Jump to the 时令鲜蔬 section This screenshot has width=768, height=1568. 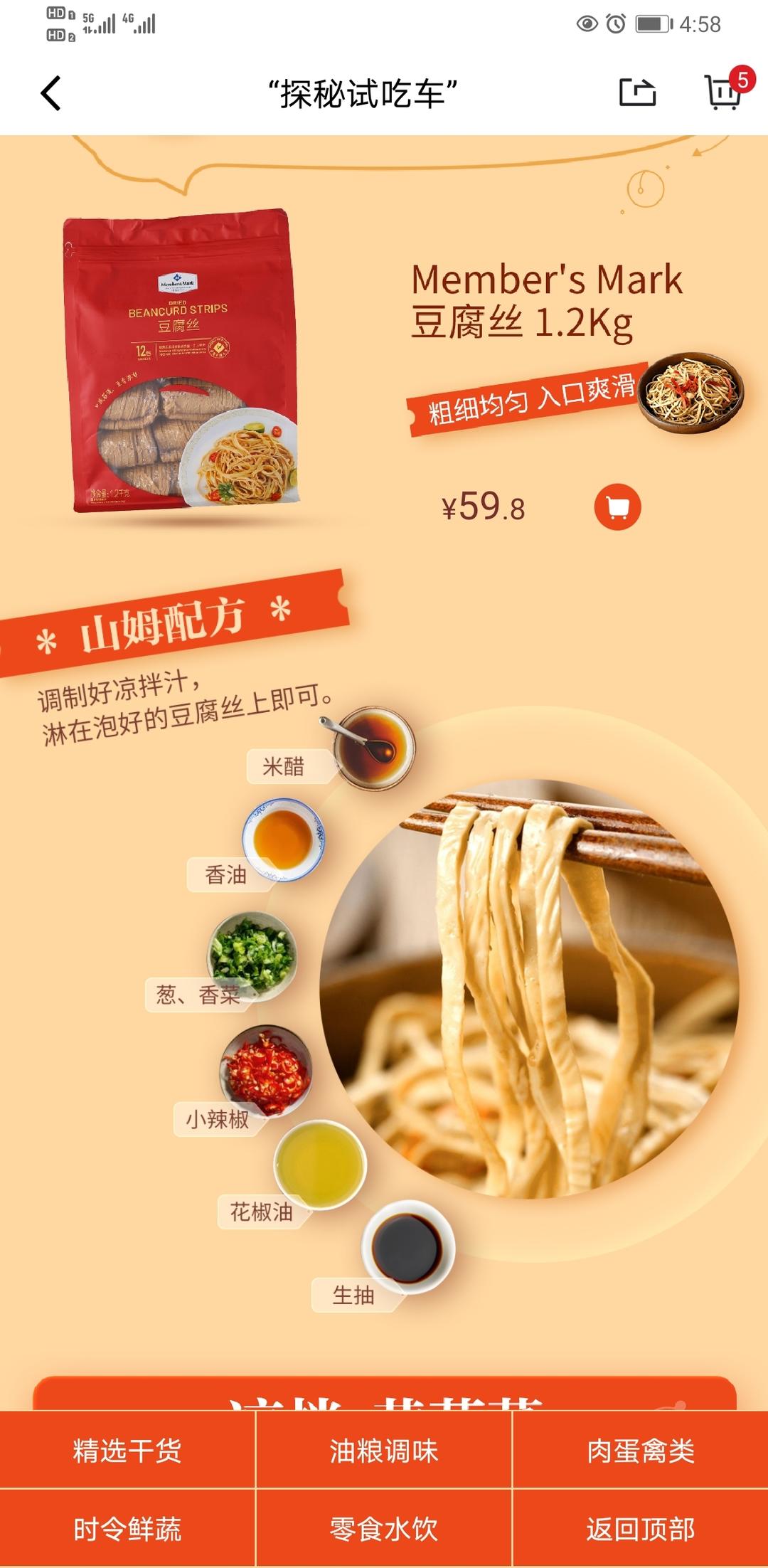tap(127, 1529)
